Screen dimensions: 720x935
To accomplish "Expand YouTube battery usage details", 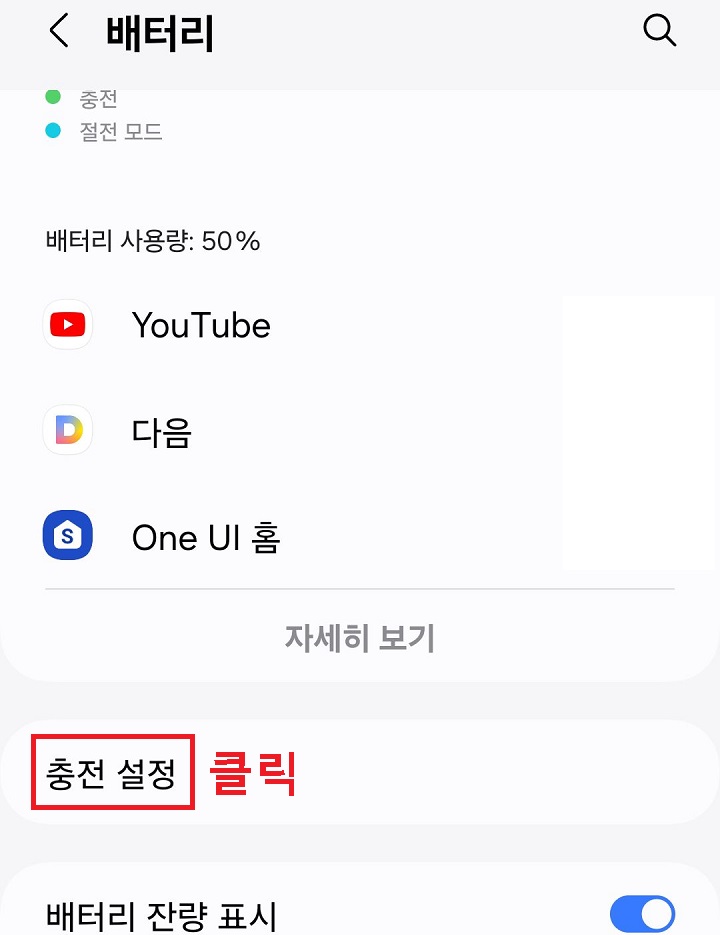I will [200, 324].
